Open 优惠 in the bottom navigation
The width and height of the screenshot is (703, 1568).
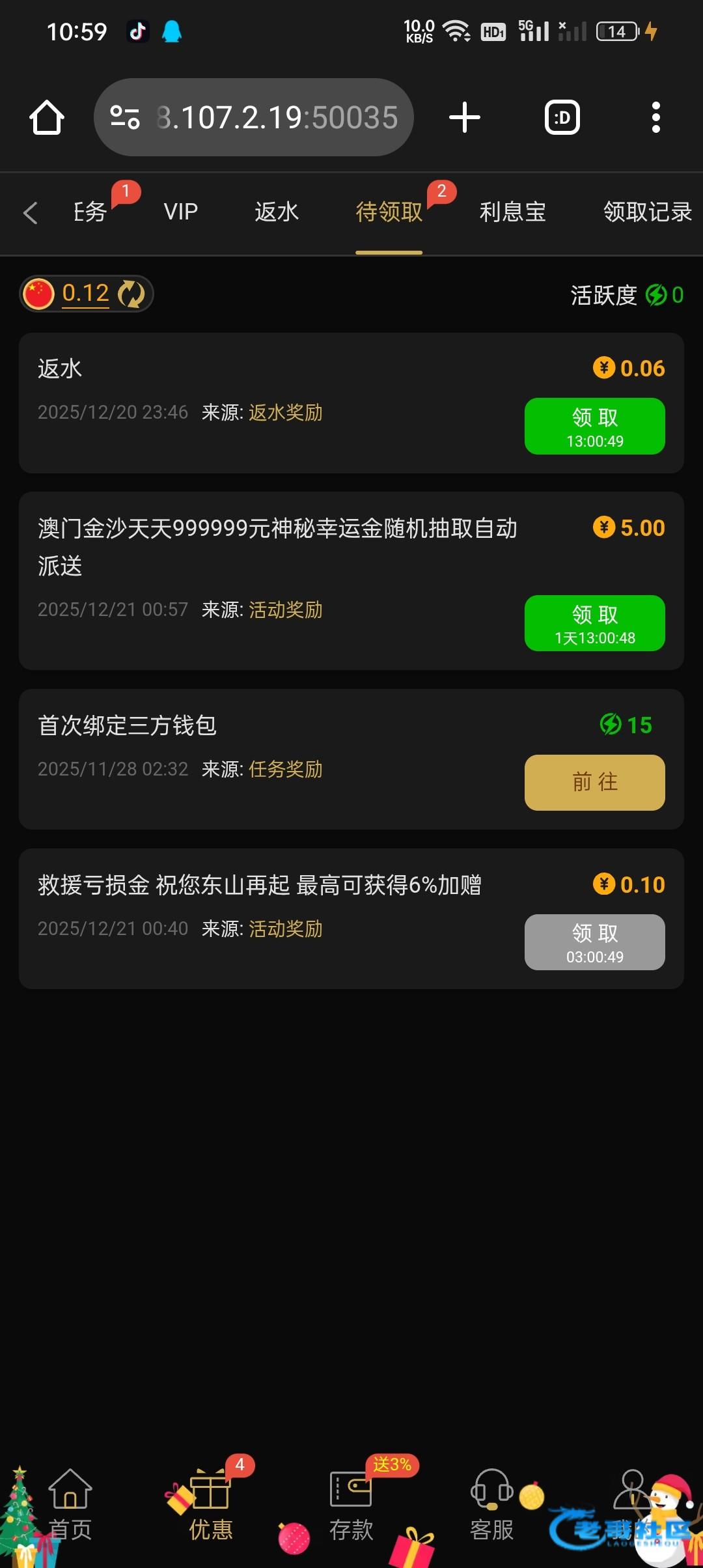(210, 1504)
